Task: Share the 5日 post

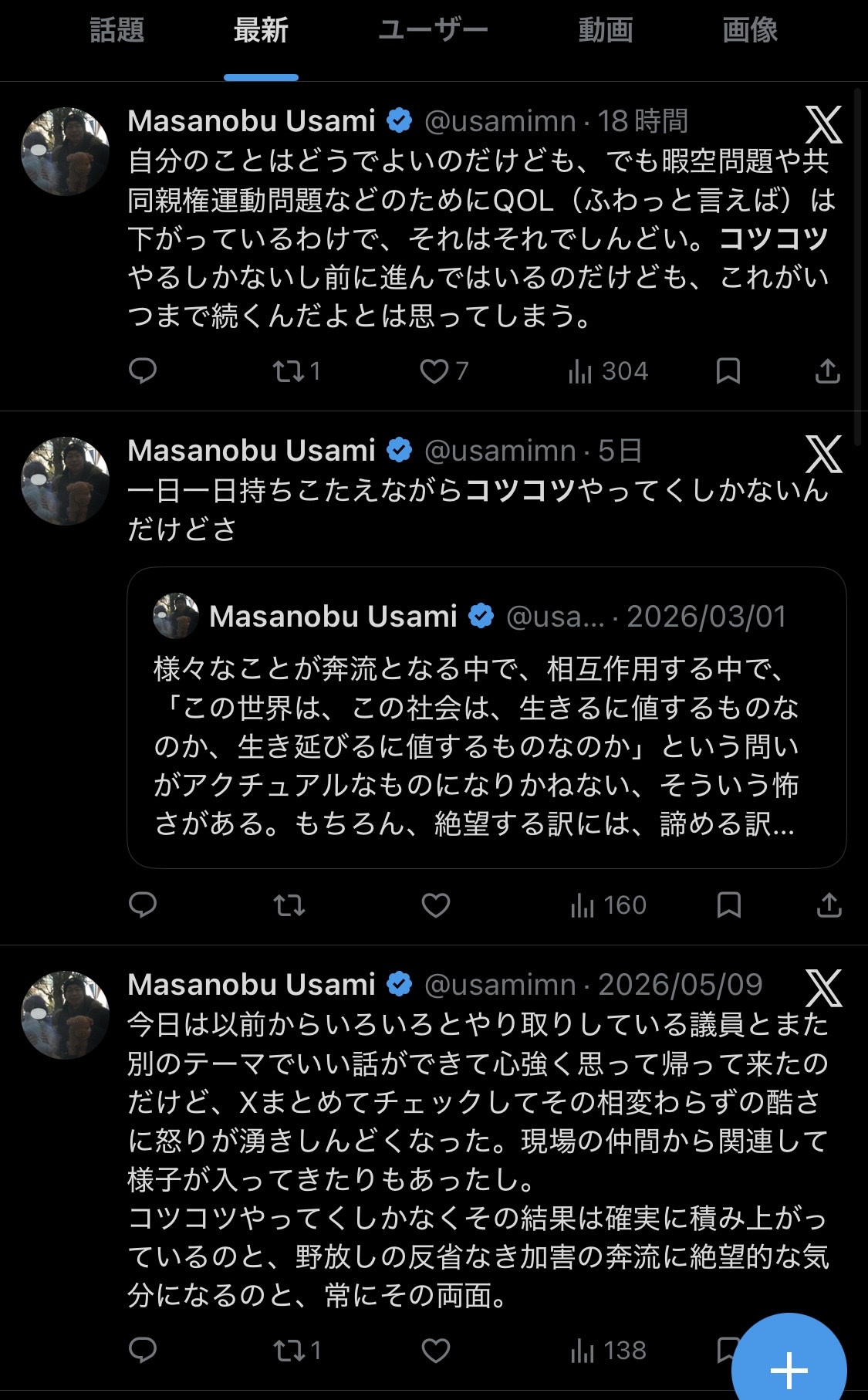Action: [x=829, y=905]
